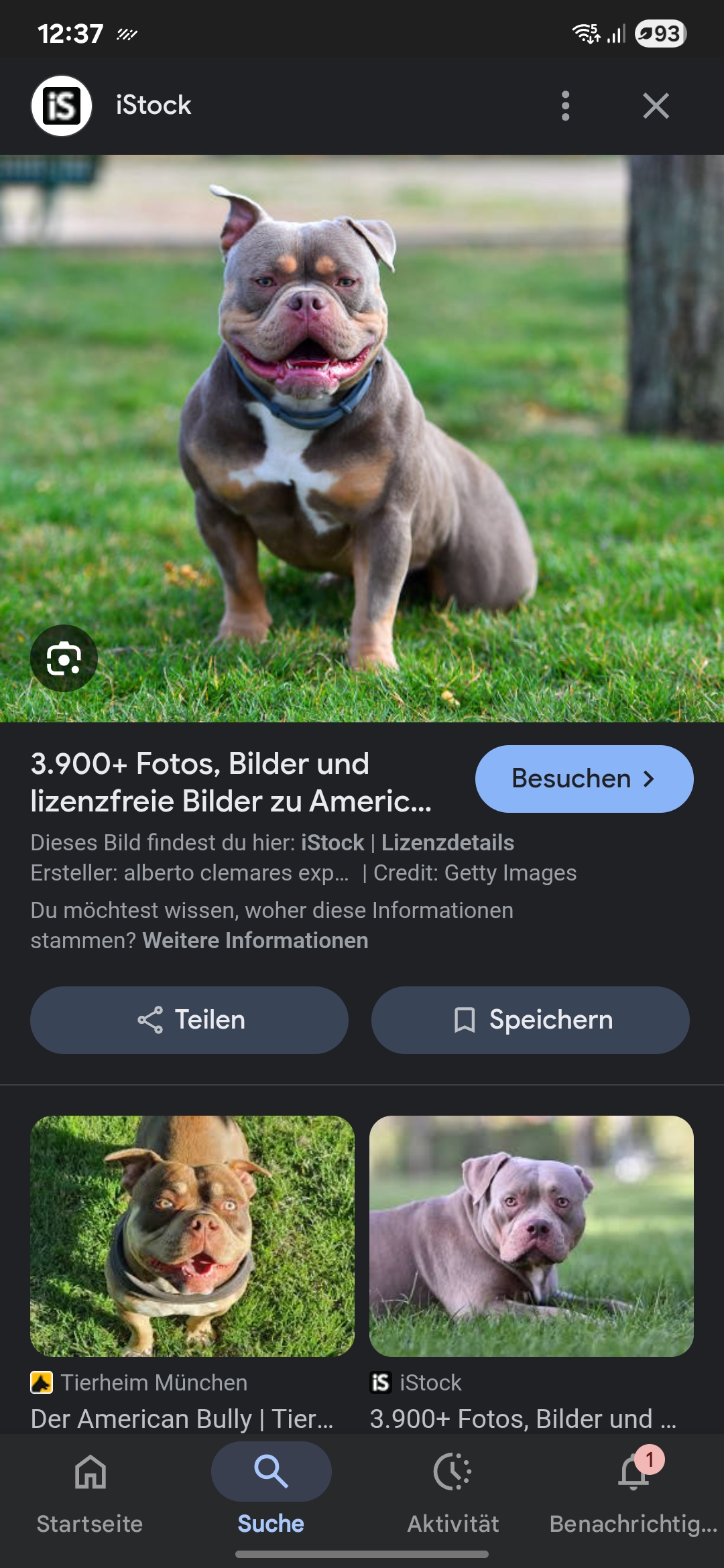724x1568 pixels.
Task: Open Lizenzdetails link
Action: (448, 842)
